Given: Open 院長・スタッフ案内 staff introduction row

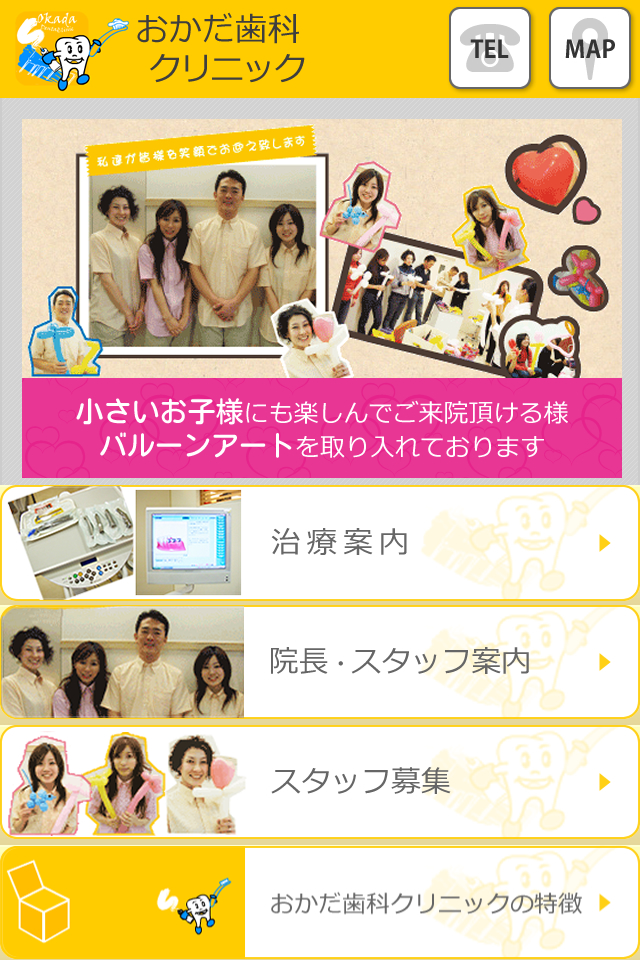Looking at the screenshot, I should point(320,662).
